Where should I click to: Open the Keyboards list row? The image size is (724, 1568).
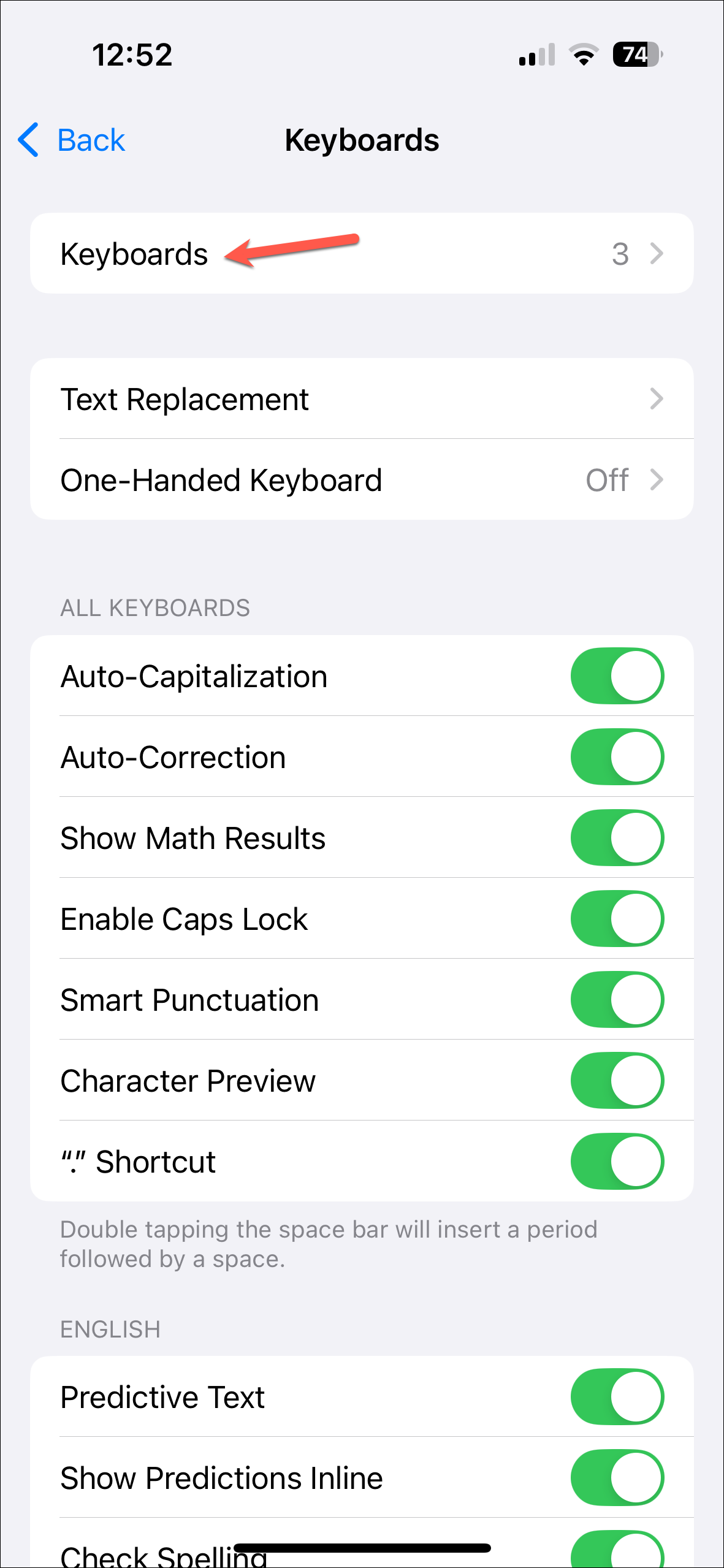click(362, 254)
